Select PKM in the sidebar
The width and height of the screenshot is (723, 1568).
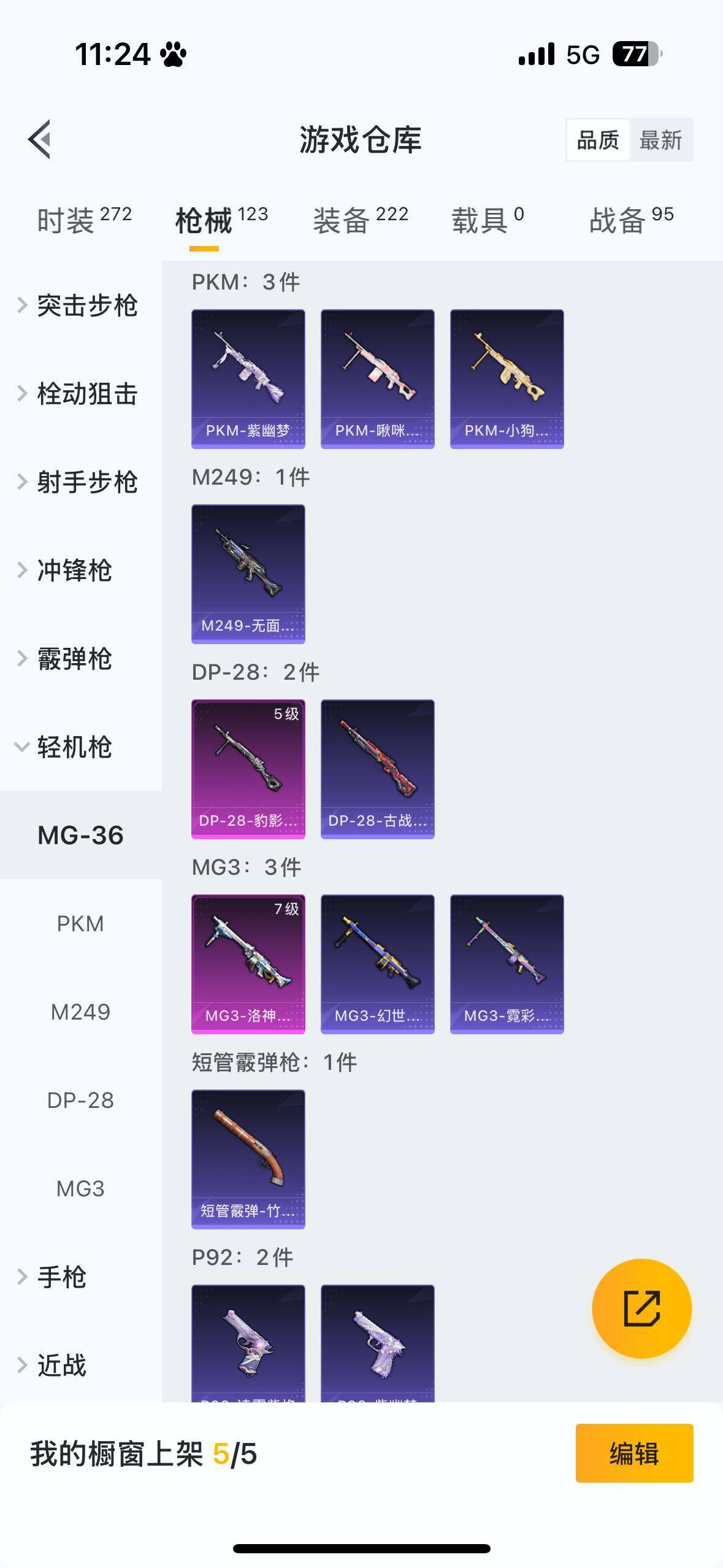[x=81, y=923]
